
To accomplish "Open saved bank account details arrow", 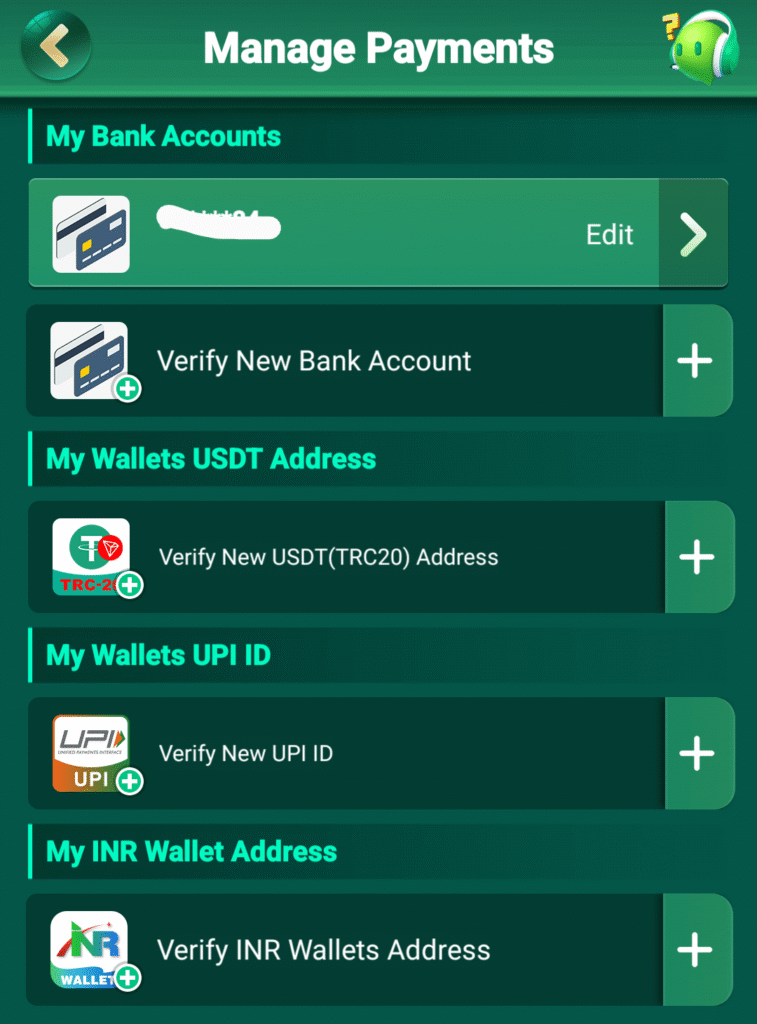I will [693, 235].
